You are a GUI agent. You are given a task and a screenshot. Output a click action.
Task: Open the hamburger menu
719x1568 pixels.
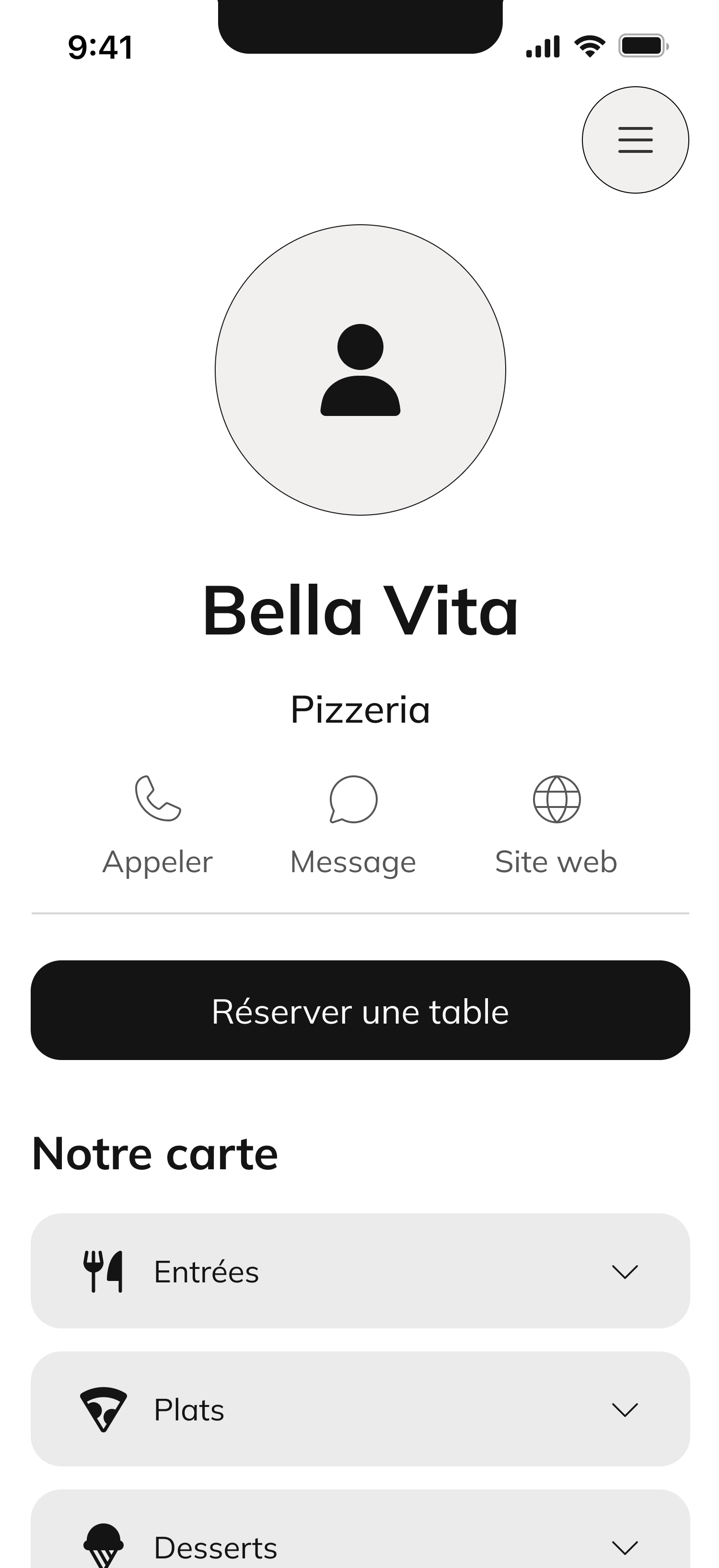tap(635, 140)
